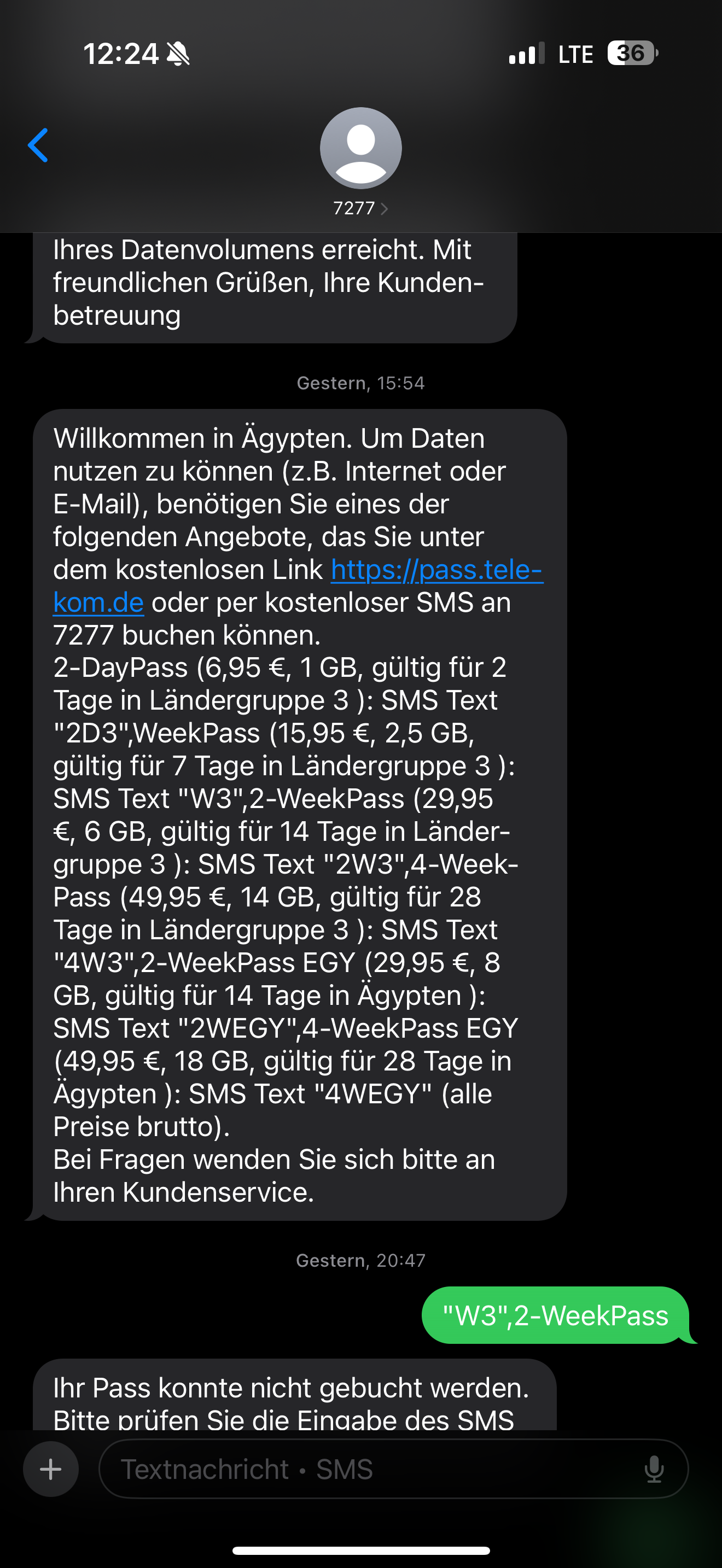Start dictation with the microphone icon
Image resolution: width=722 pixels, height=1568 pixels.
(654, 1469)
